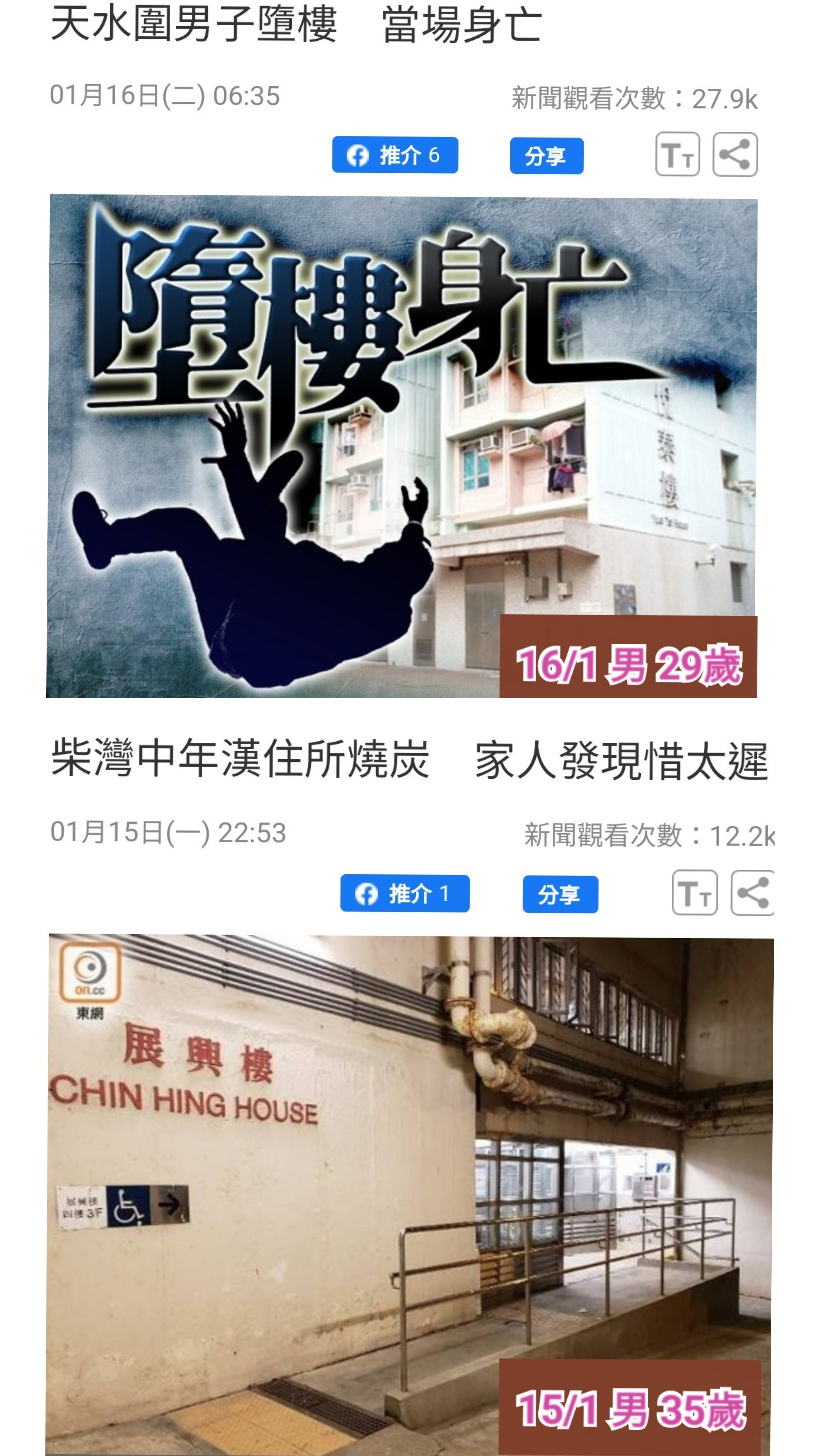Viewport: 818px width, 1456px height.
Task: Adjust font size on the 柴灣 article
Action: tap(694, 893)
